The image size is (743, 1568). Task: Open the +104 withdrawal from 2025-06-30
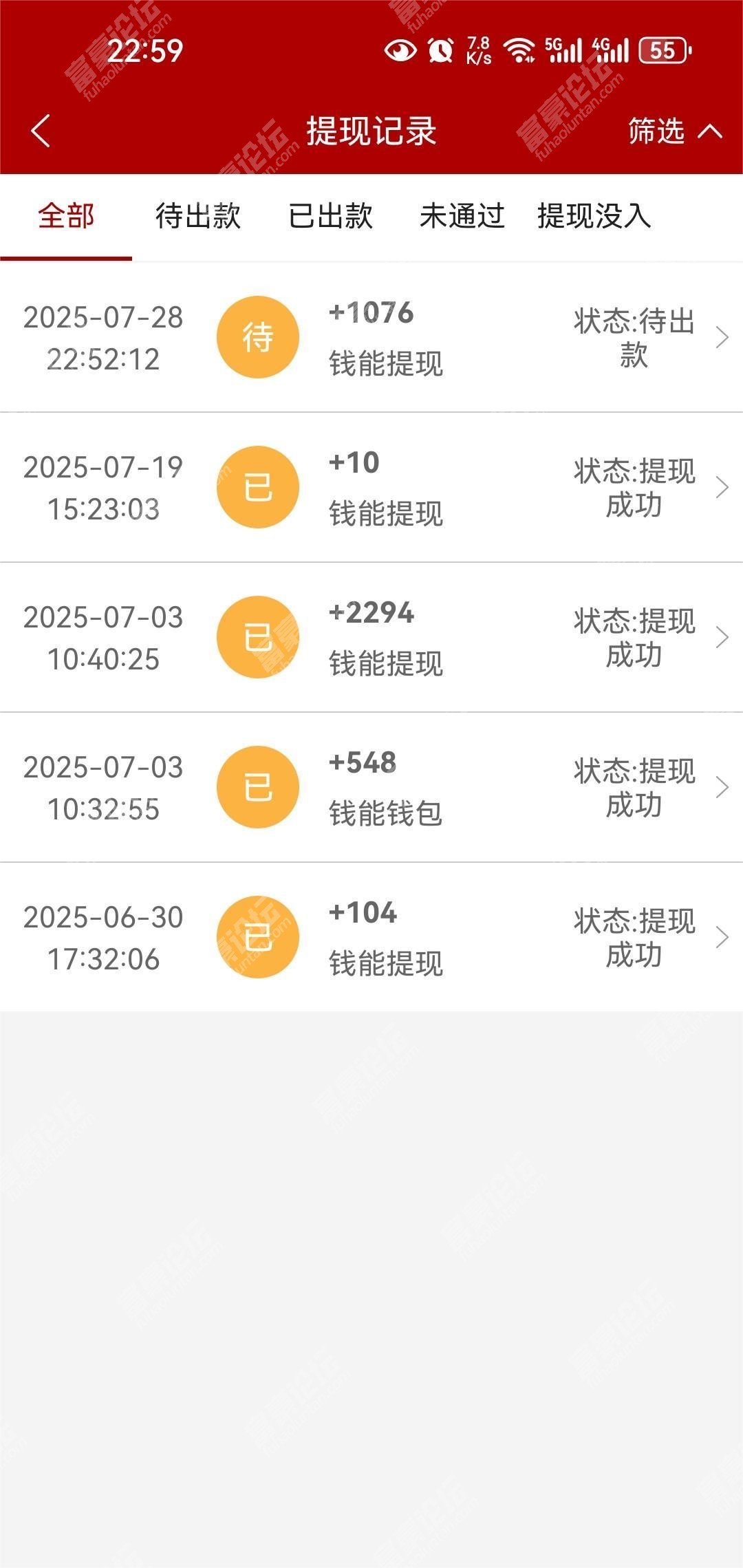pyautogui.click(x=371, y=937)
